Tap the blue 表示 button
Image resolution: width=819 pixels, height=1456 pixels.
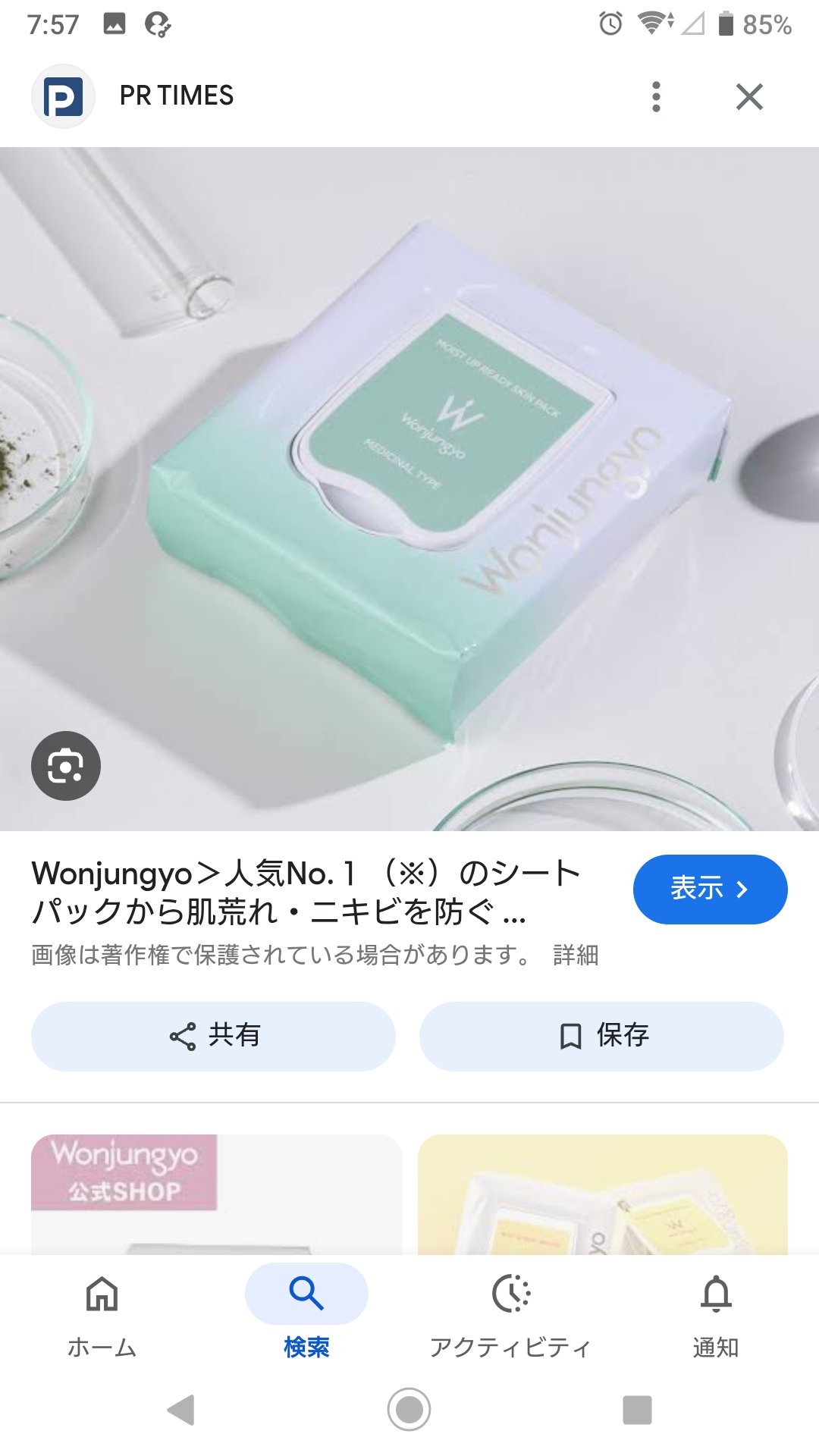click(x=710, y=889)
